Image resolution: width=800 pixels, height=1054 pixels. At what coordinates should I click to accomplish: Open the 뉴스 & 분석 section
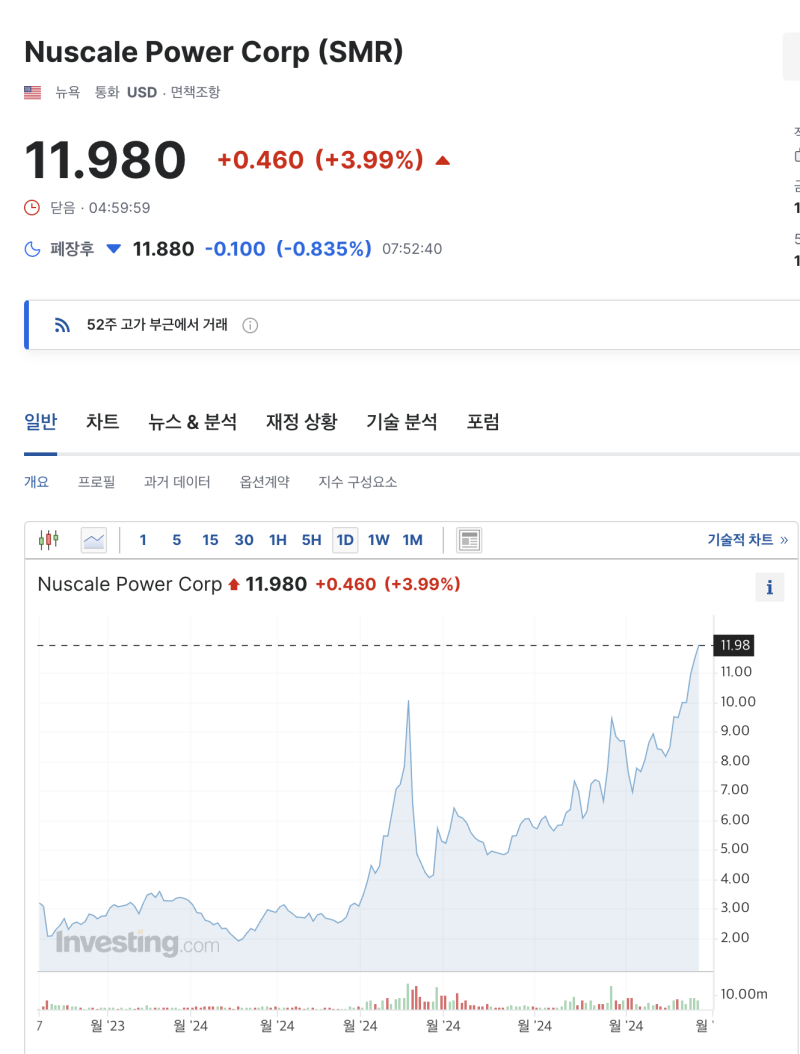[191, 421]
